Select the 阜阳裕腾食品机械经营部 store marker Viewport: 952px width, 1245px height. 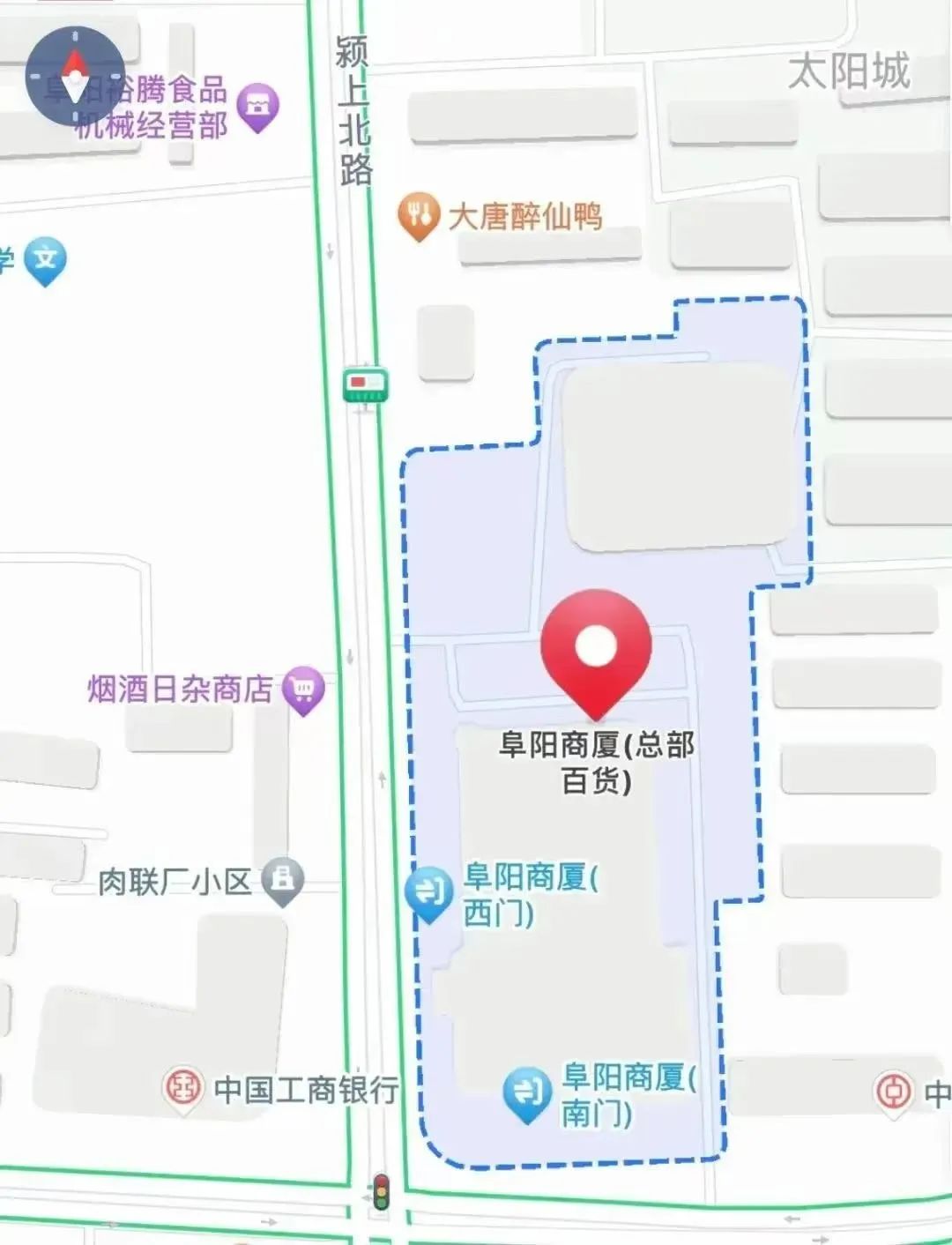click(257, 107)
